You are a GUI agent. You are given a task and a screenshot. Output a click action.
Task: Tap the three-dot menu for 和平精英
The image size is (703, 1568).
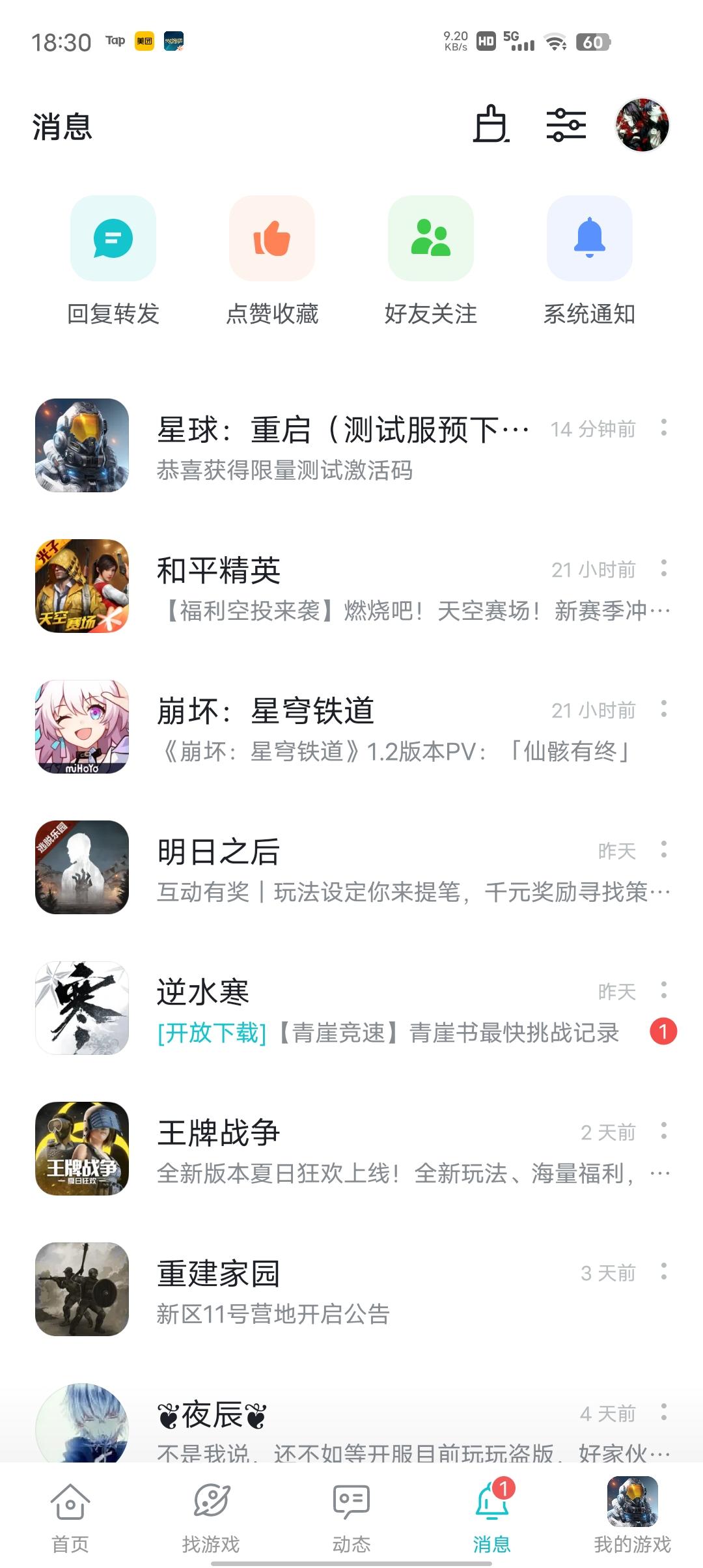(x=664, y=568)
